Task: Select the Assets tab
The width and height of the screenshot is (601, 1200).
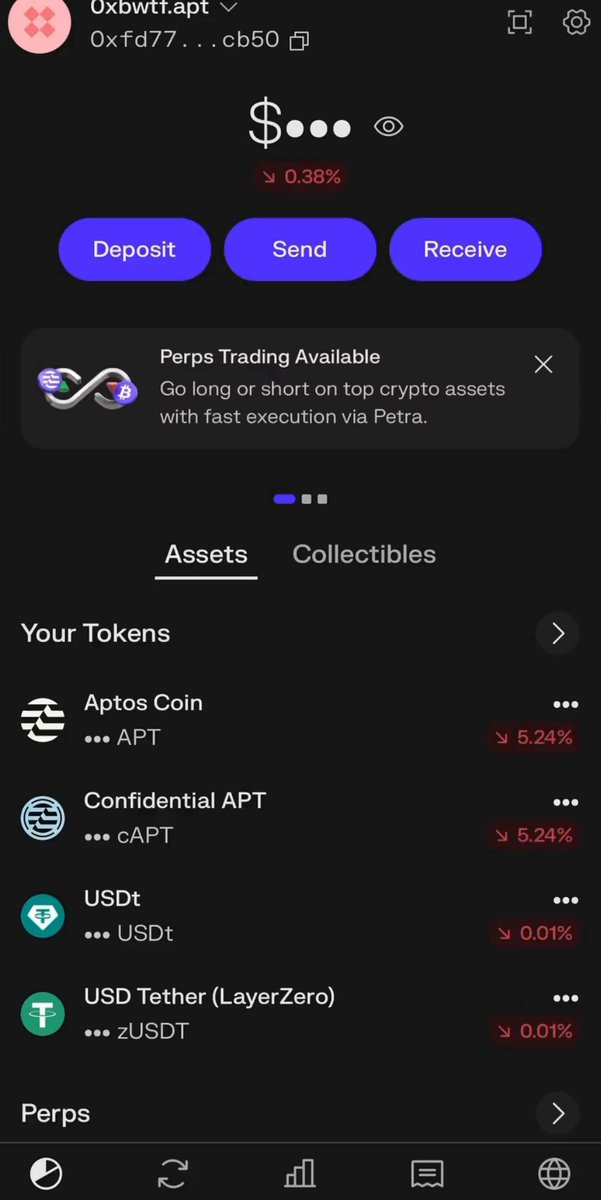Action: click(206, 555)
